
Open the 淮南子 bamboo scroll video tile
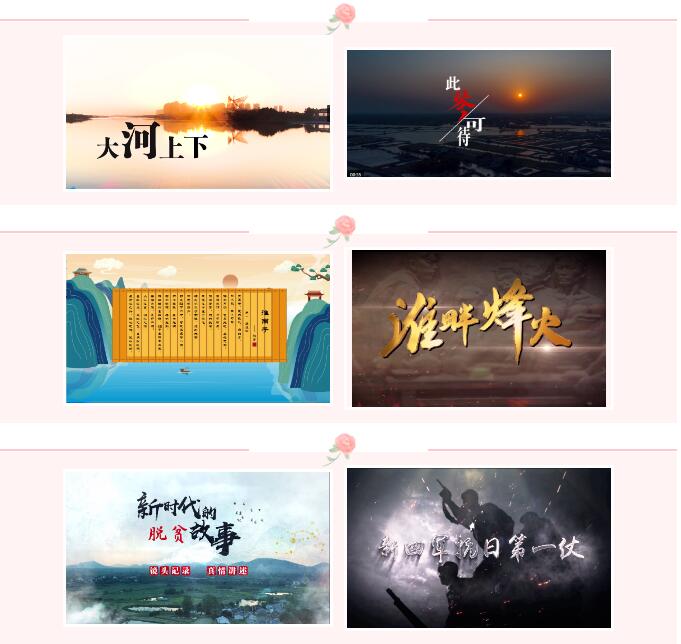(x=197, y=328)
